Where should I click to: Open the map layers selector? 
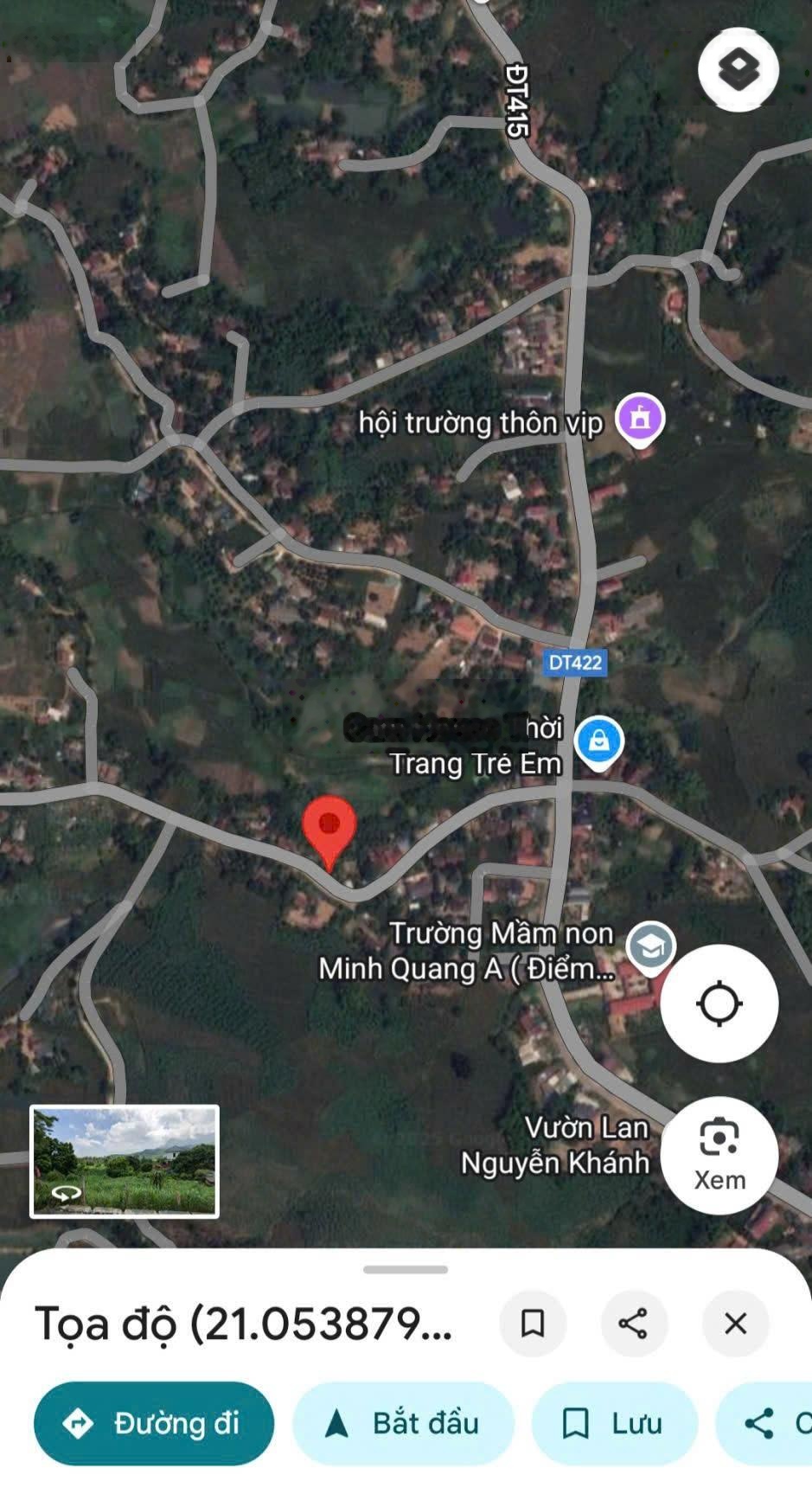(738, 69)
